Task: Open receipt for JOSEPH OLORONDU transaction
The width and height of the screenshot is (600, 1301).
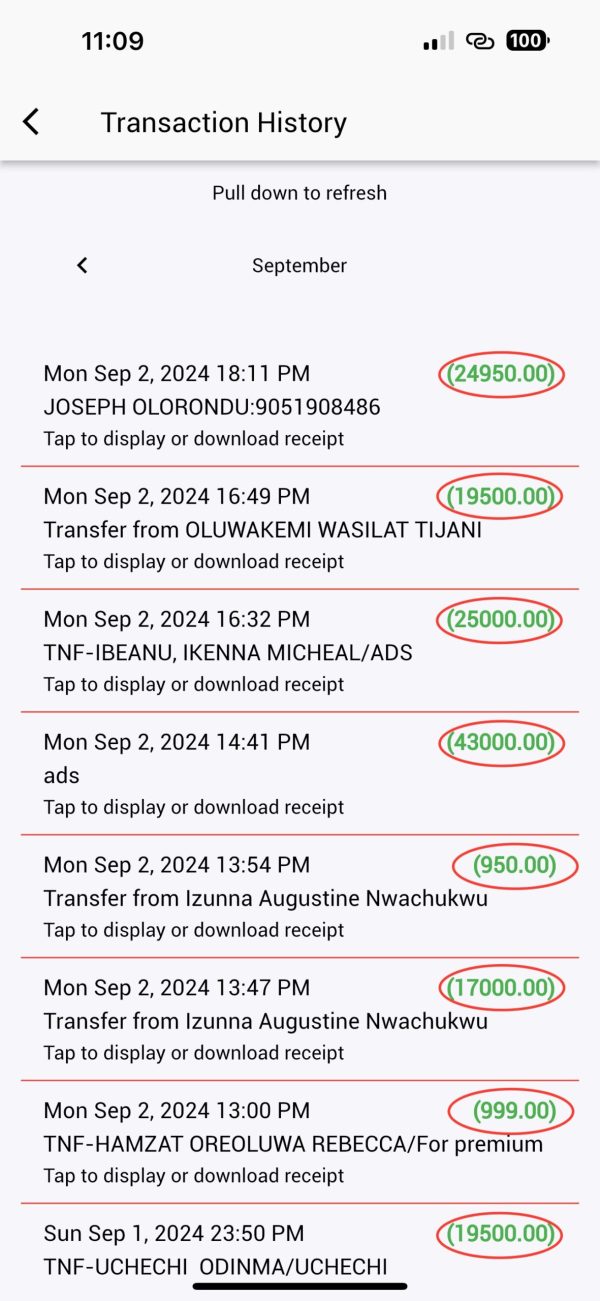Action: pos(300,406)
